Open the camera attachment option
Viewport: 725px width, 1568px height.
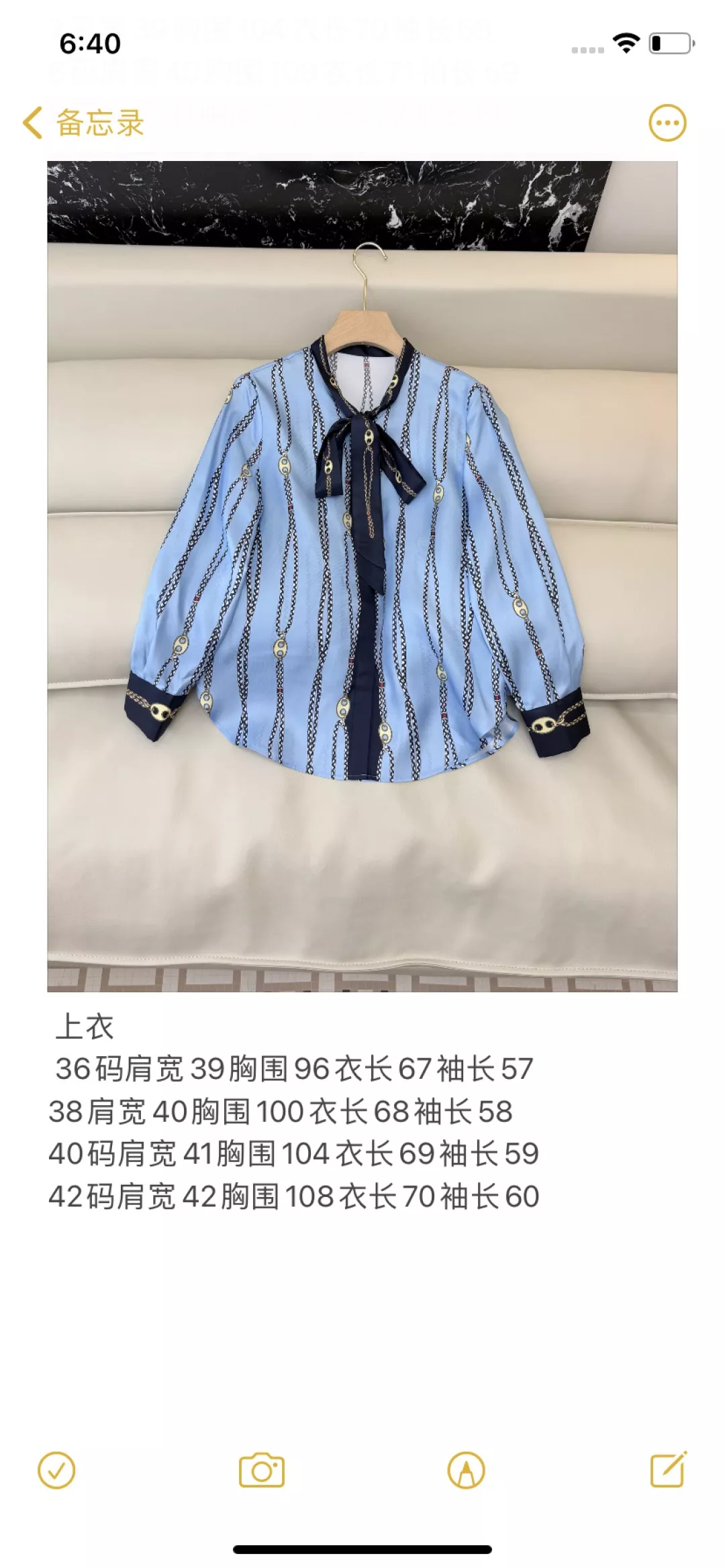(262, 1471)
